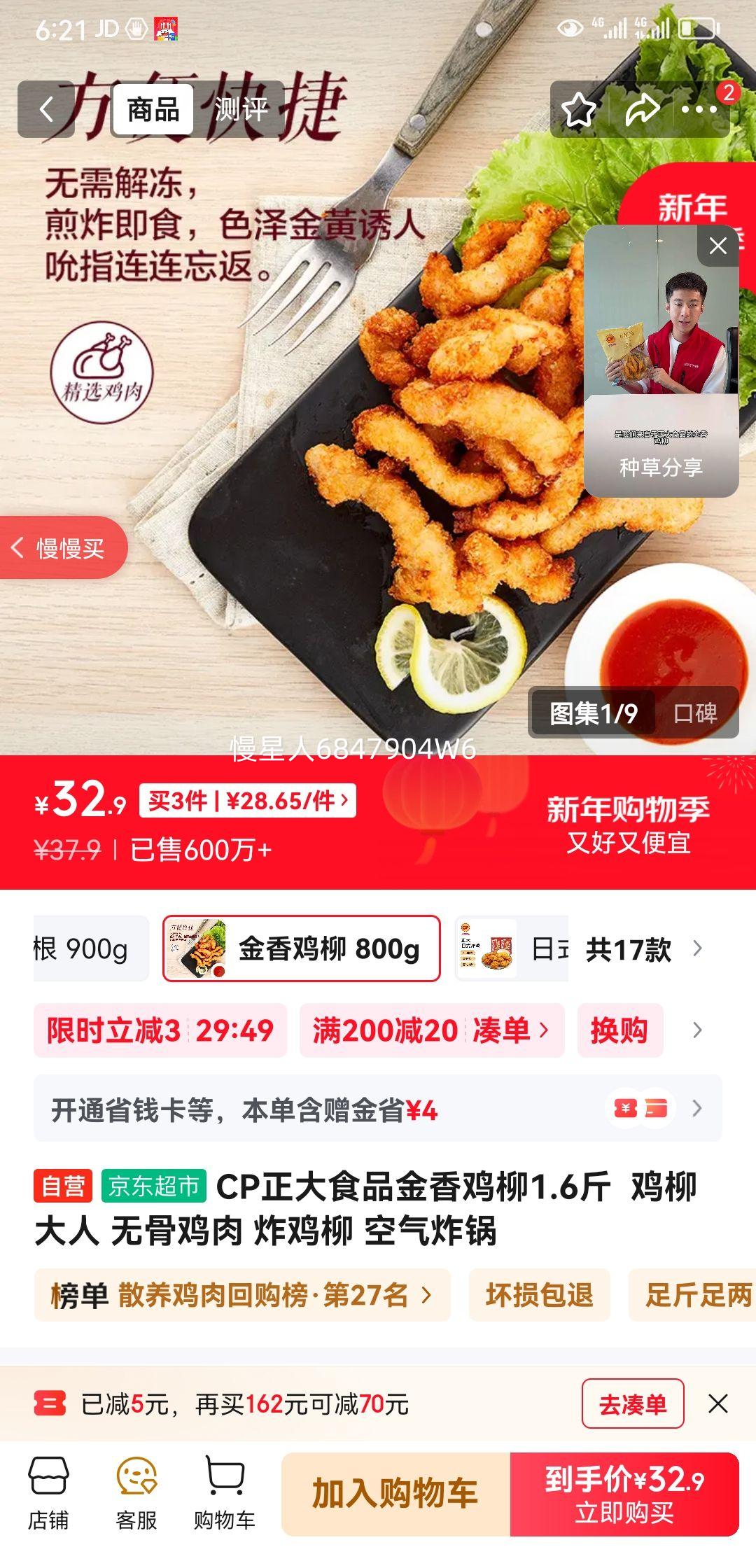Tap the star to favorite this product

pos(578,108)
